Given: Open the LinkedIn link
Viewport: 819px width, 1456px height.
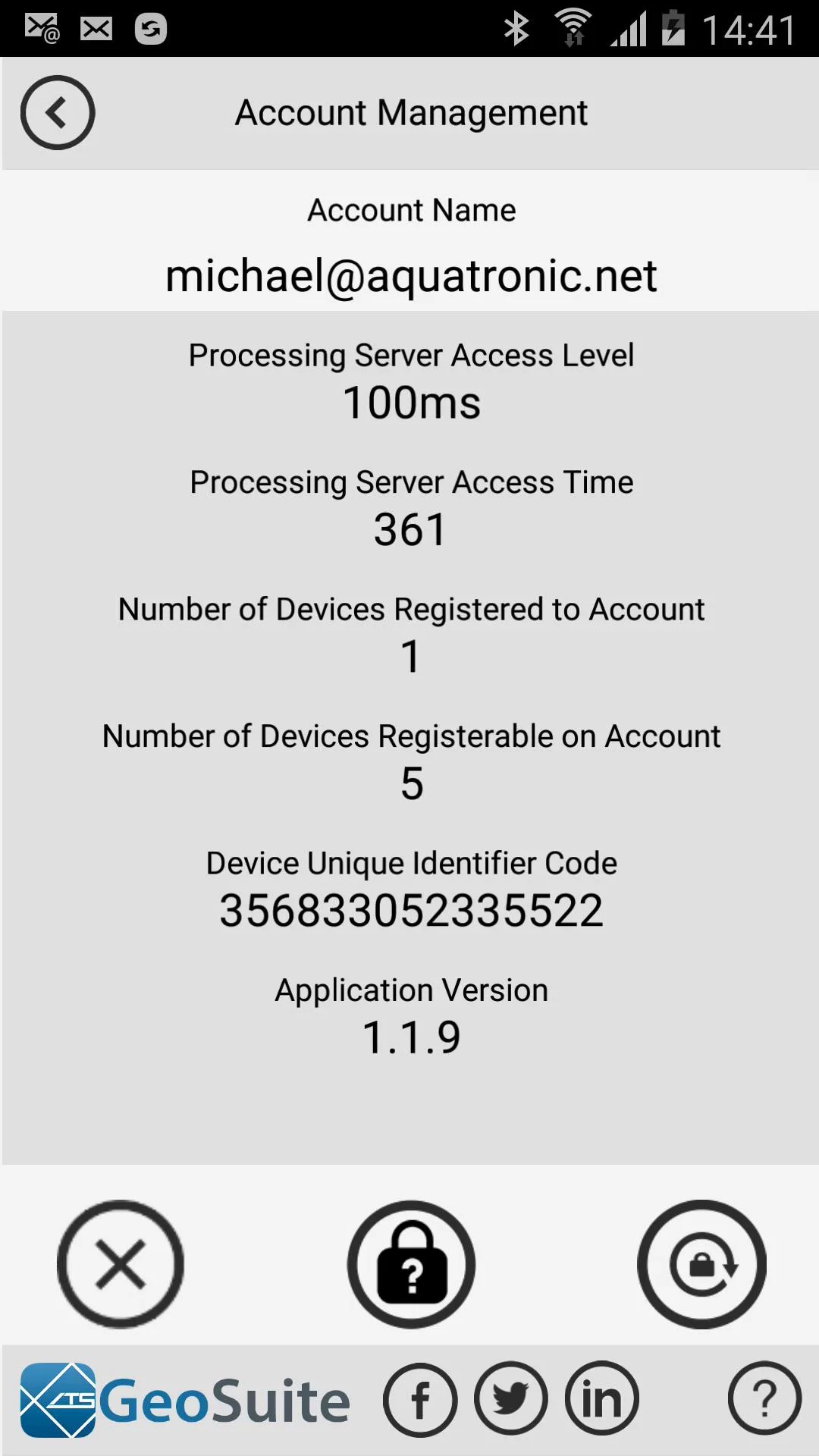Looking at the screenshot, I should click(602, 1399).
